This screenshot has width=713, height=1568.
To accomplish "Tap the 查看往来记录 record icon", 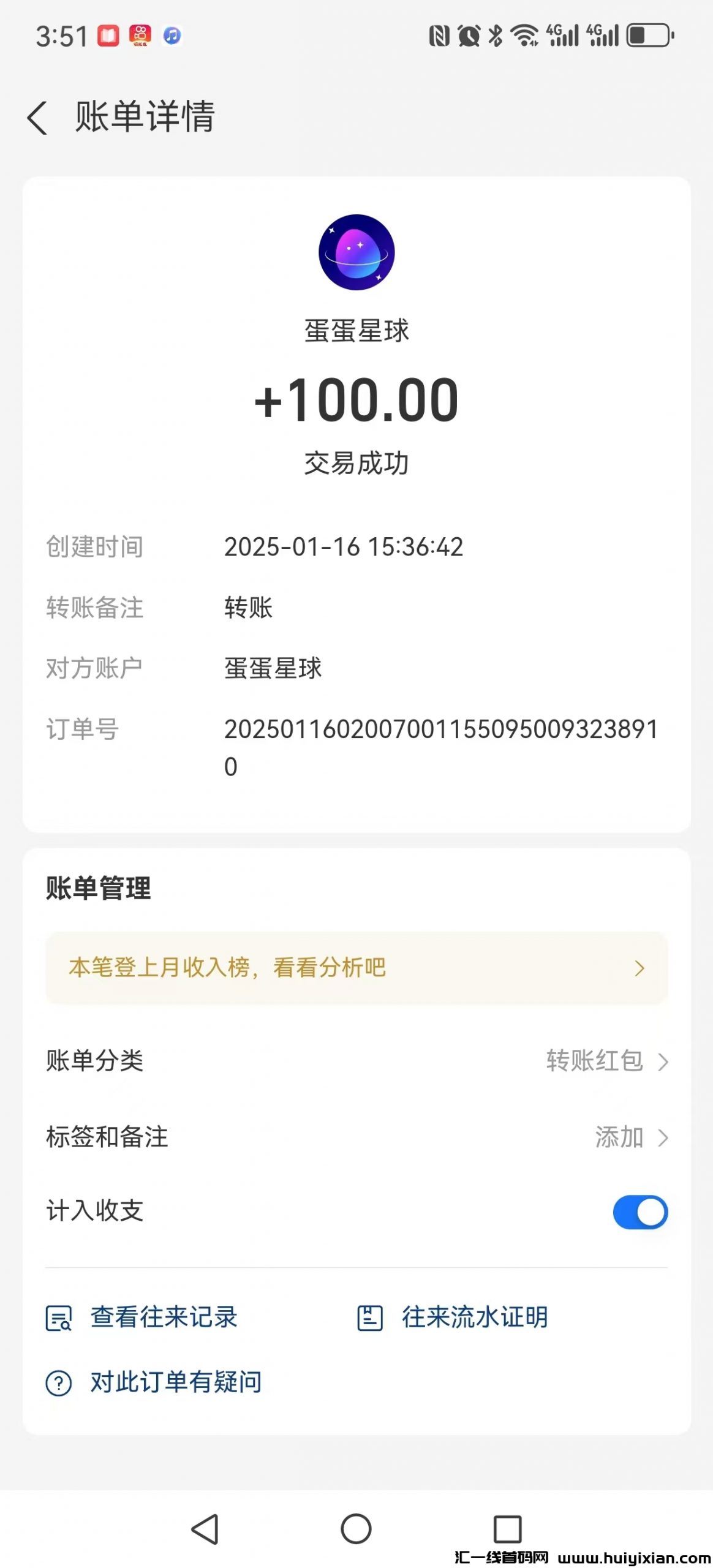I will (59, 1319).
